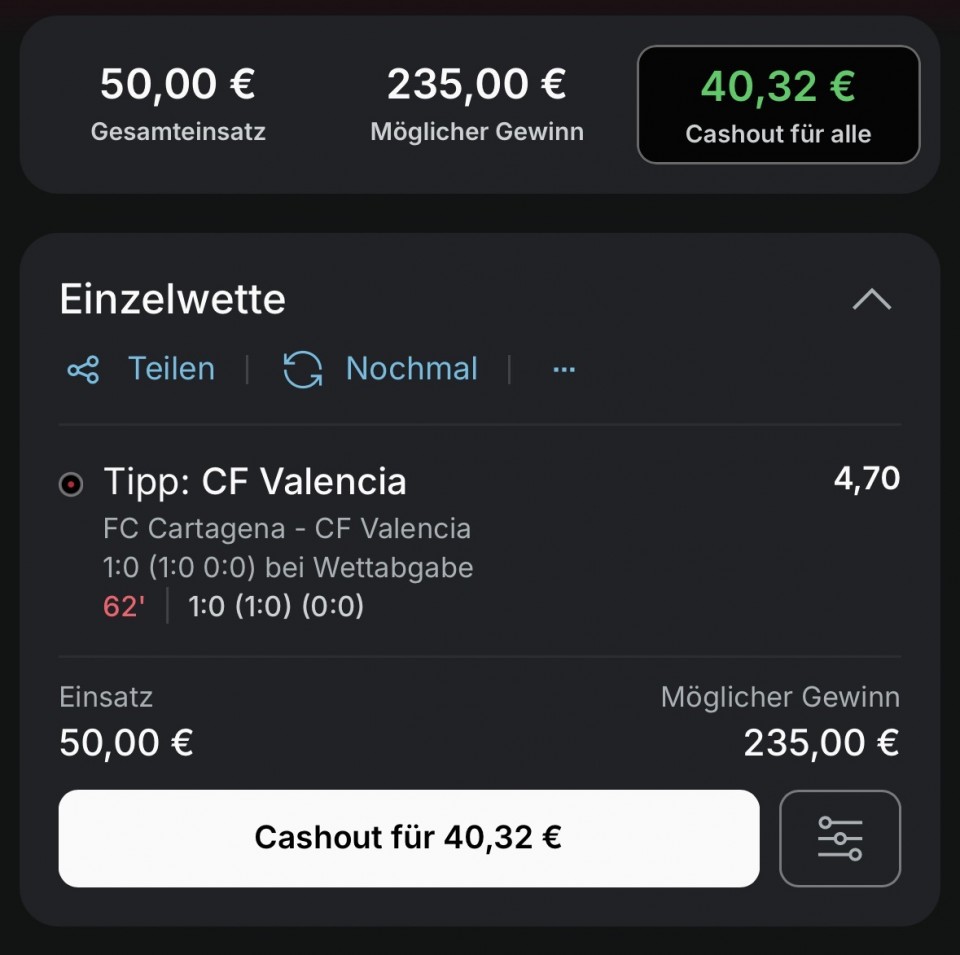Image resolution: width=960 pixels, height=955 pixels.
Task: Place the same bet again with Nochmal
Action: 380,369
